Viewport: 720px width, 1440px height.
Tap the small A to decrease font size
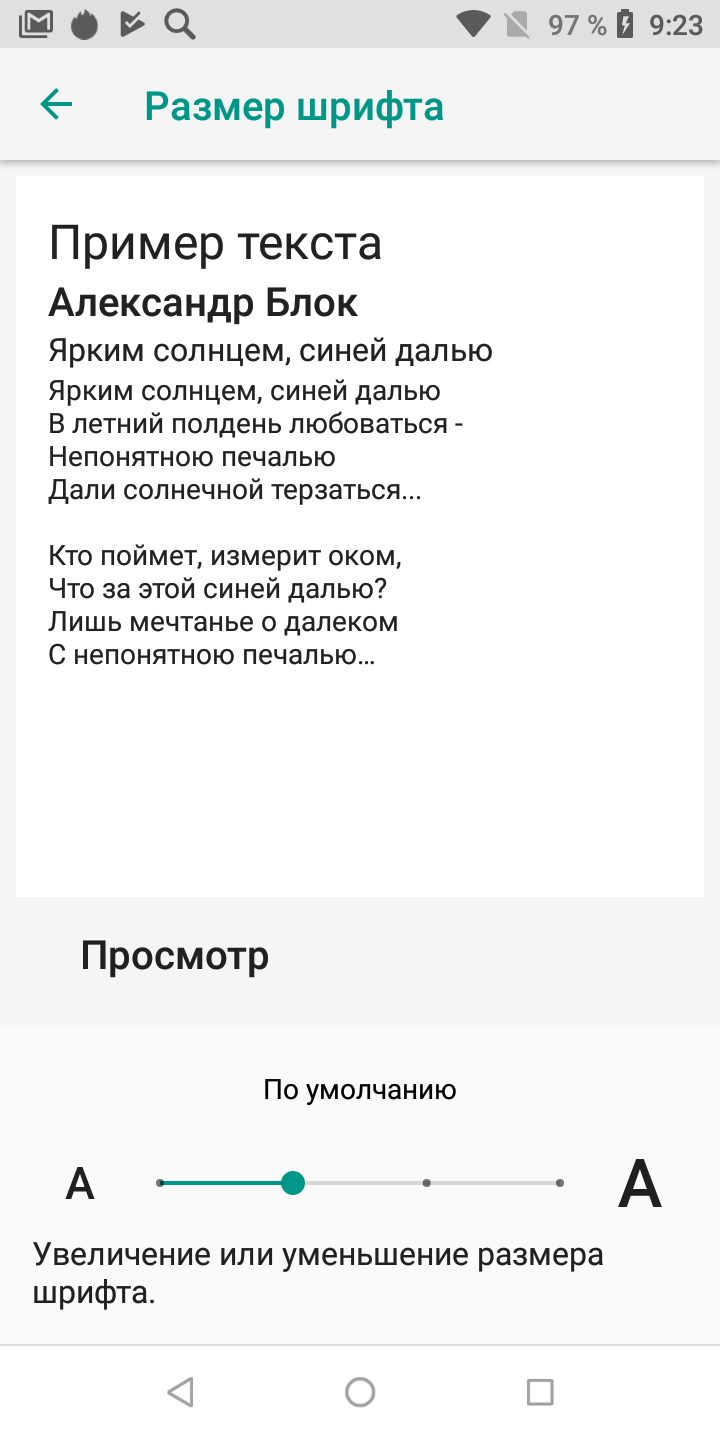coord(80,1184)
